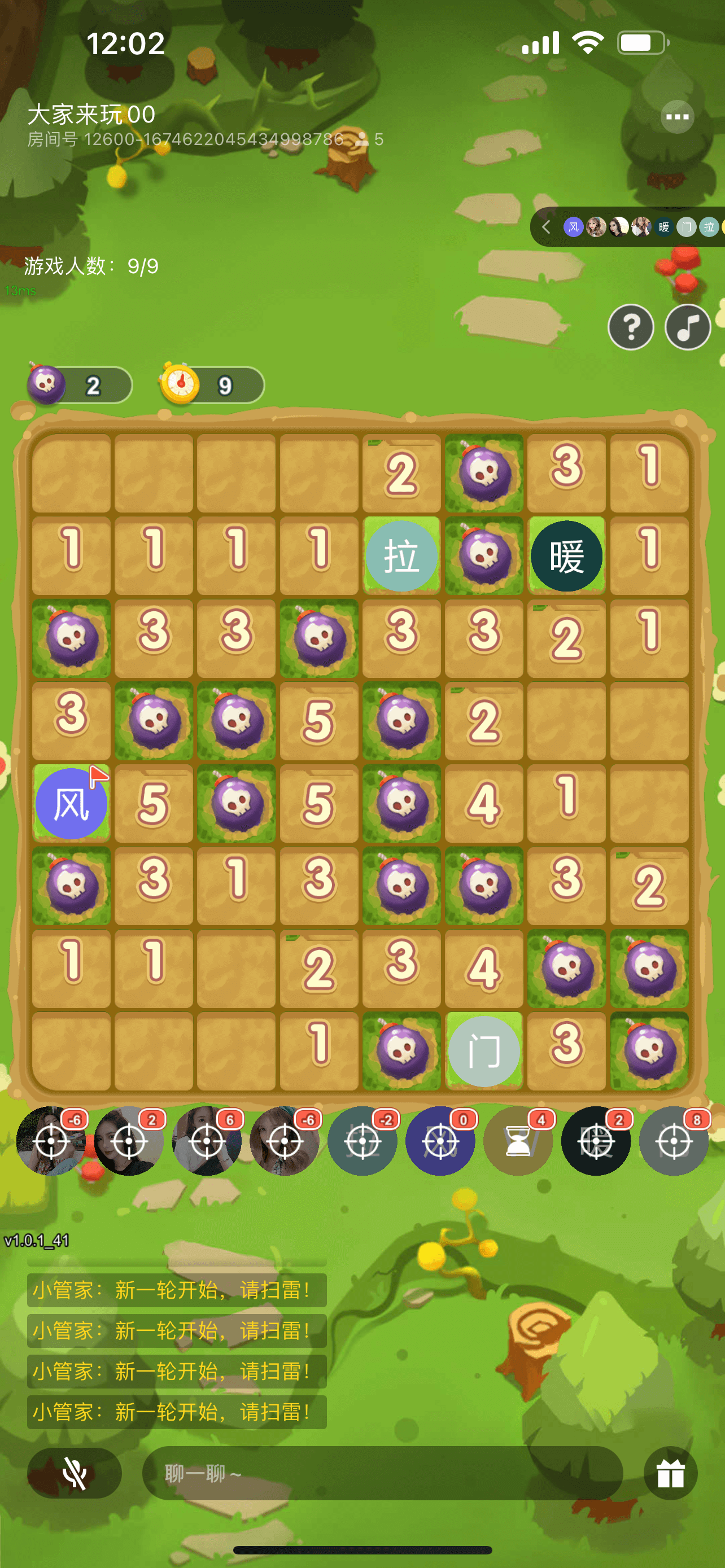The height and width of the screenshot is (1568, 725).
Task: Tap the 聊一聊 chat input field
Action: point(382,1473)
